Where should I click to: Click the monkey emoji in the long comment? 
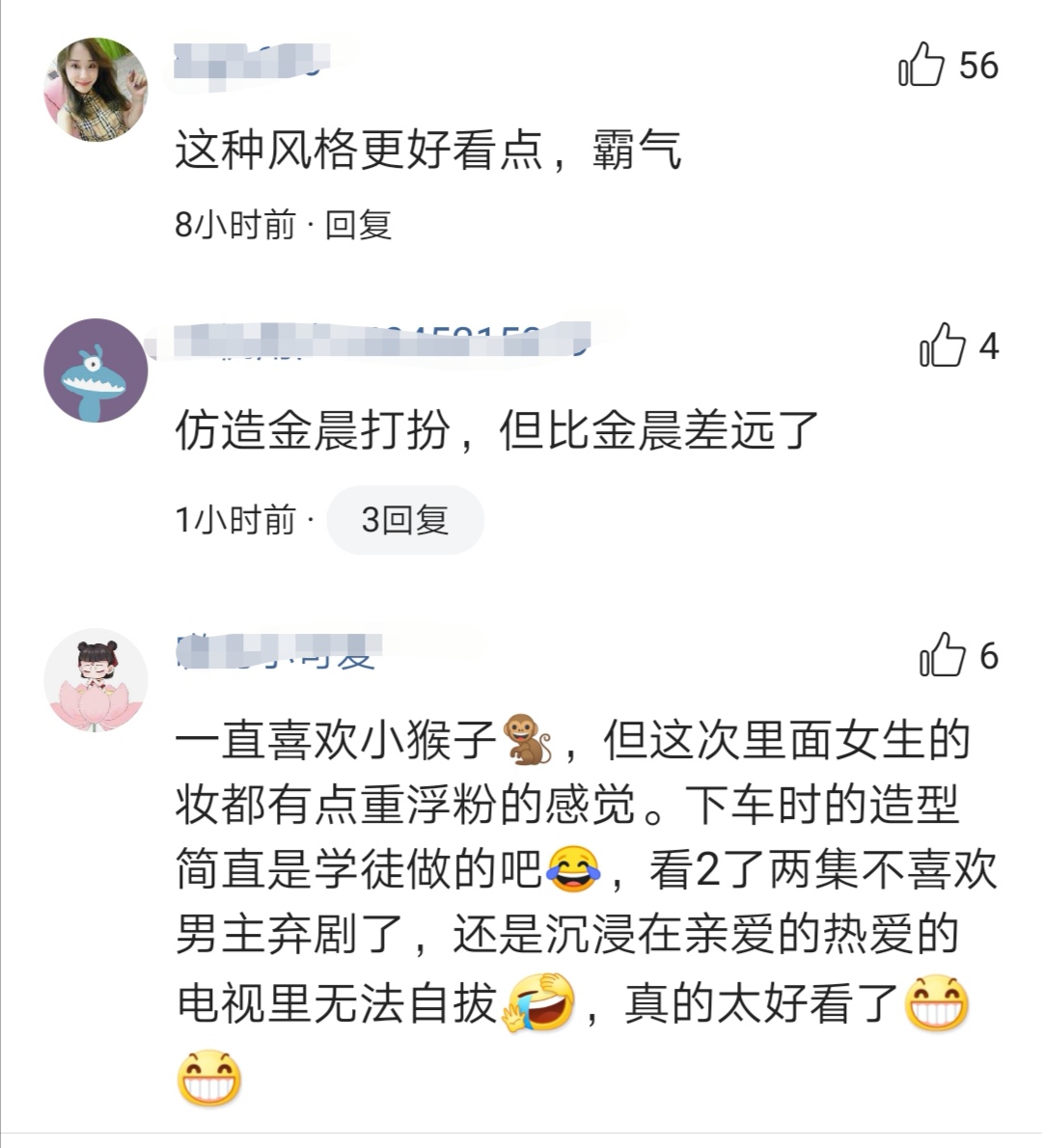[522, 738]
